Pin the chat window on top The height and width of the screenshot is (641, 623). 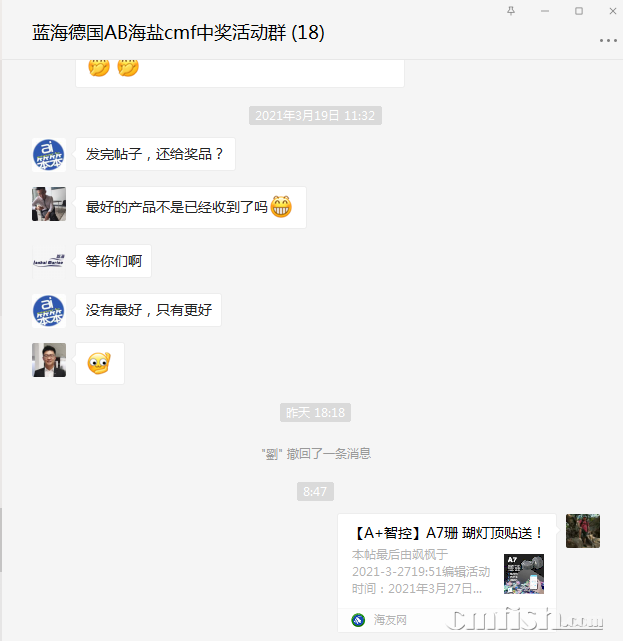(512, 10)
